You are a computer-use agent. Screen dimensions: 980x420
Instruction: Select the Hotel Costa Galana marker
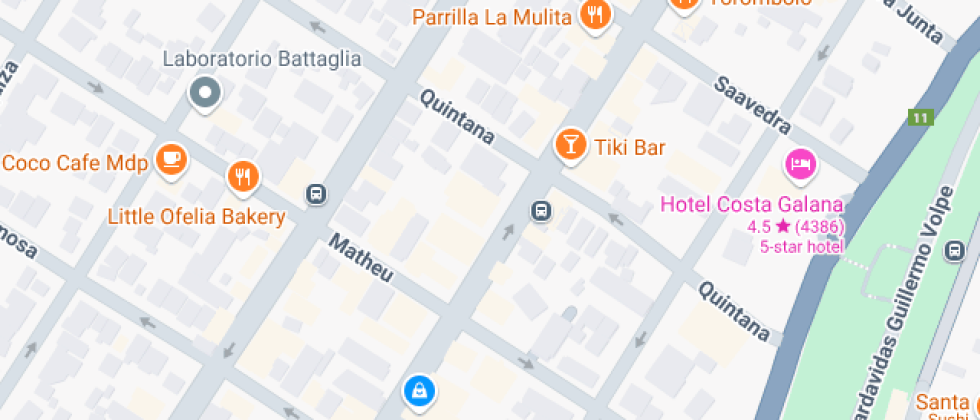pos(801,166)
